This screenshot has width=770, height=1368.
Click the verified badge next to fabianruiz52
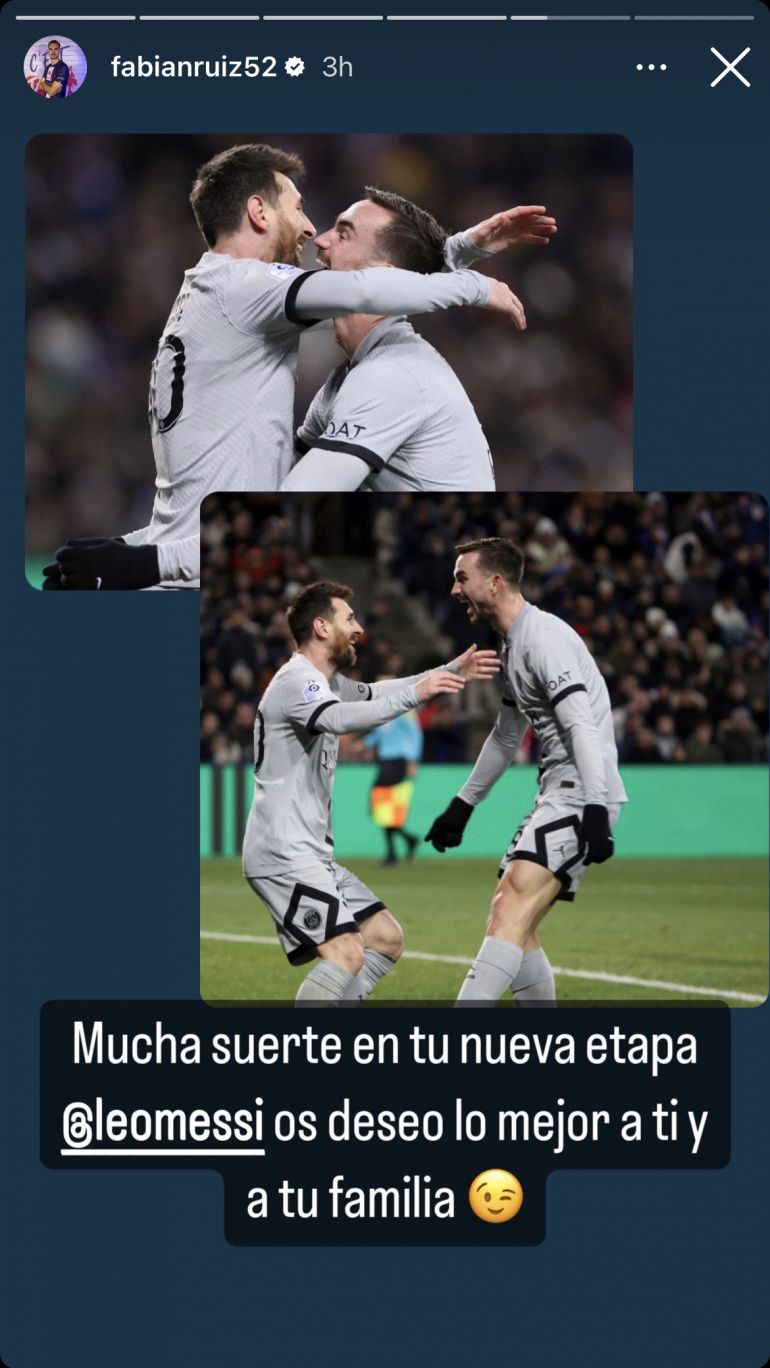293,66
